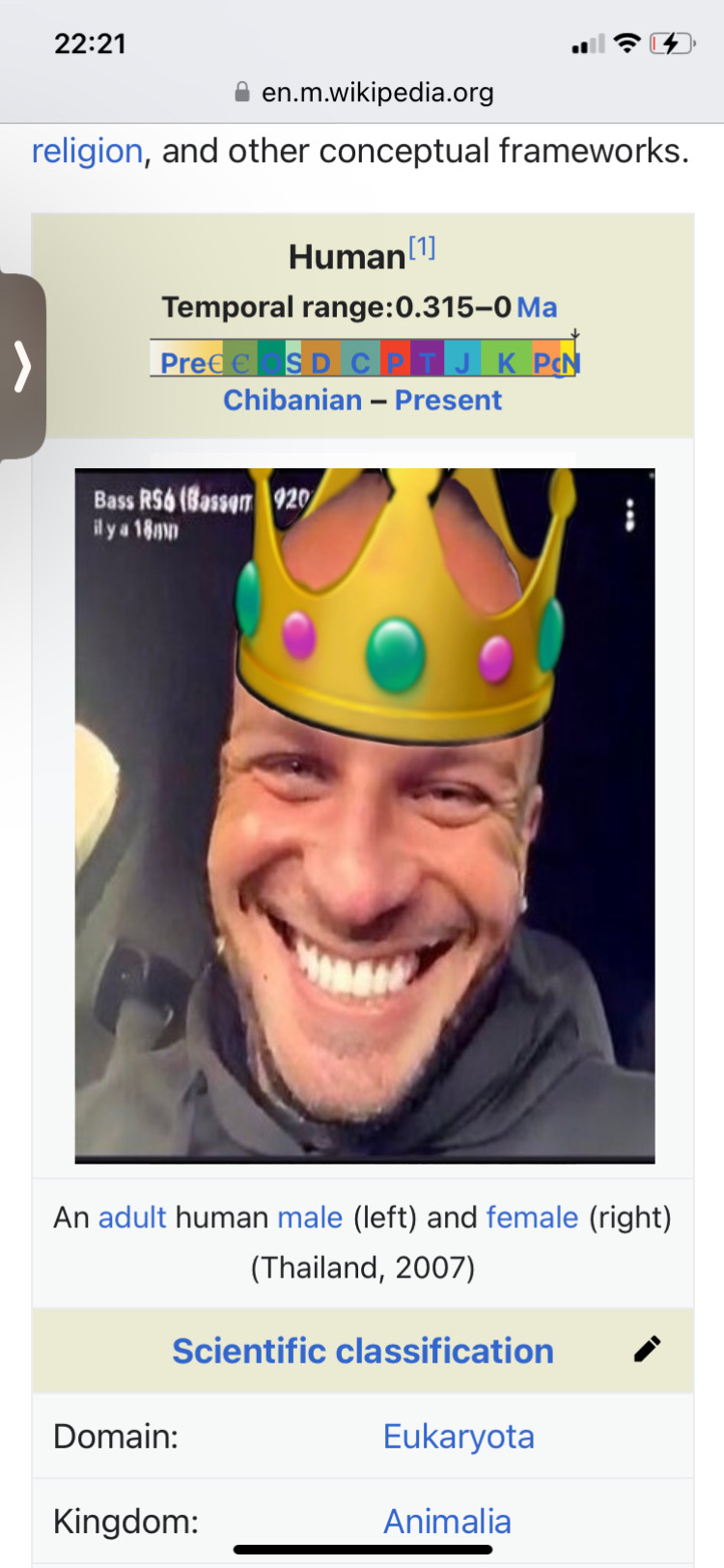Open the Present link
This screenshot has height=1568, width=724.
(x=448, y=400)
